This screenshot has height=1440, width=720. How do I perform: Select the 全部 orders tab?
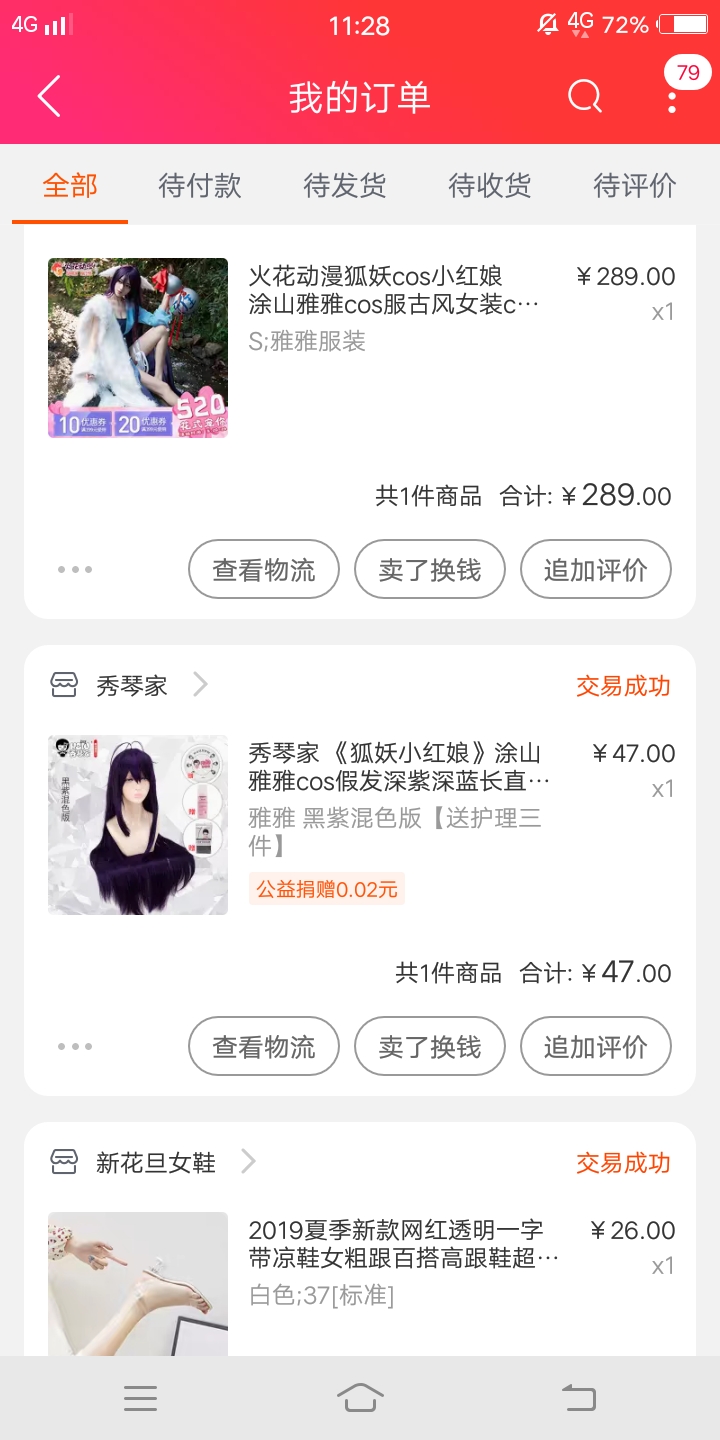(x=70, y=185)
